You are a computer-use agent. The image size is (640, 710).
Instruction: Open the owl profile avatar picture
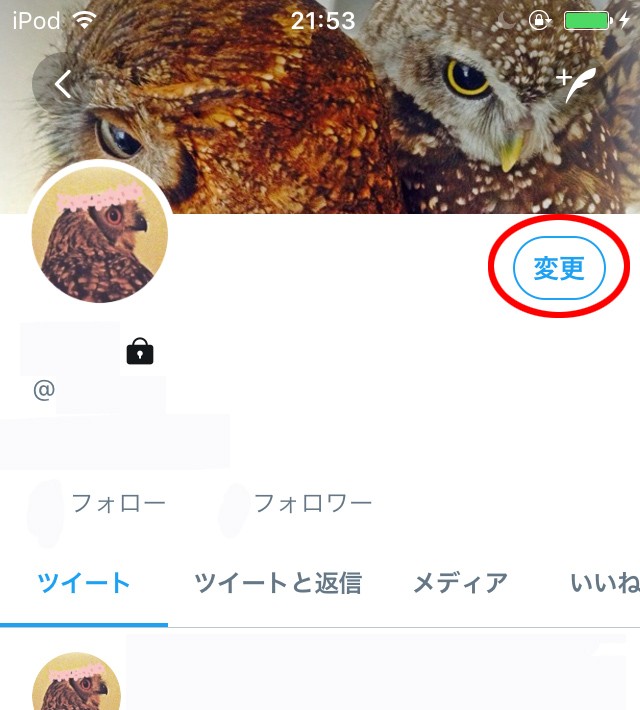(99, 236)
